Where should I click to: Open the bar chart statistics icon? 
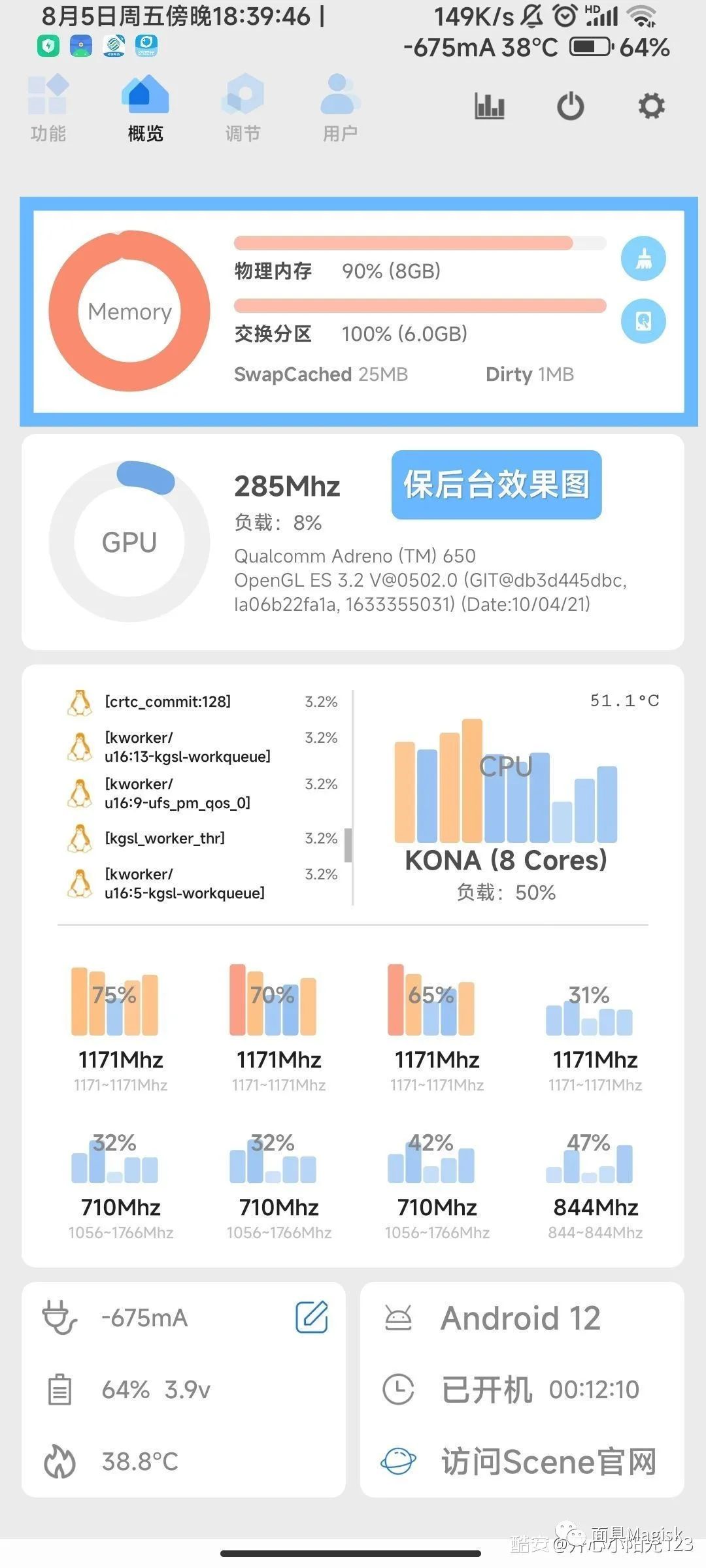490,106
